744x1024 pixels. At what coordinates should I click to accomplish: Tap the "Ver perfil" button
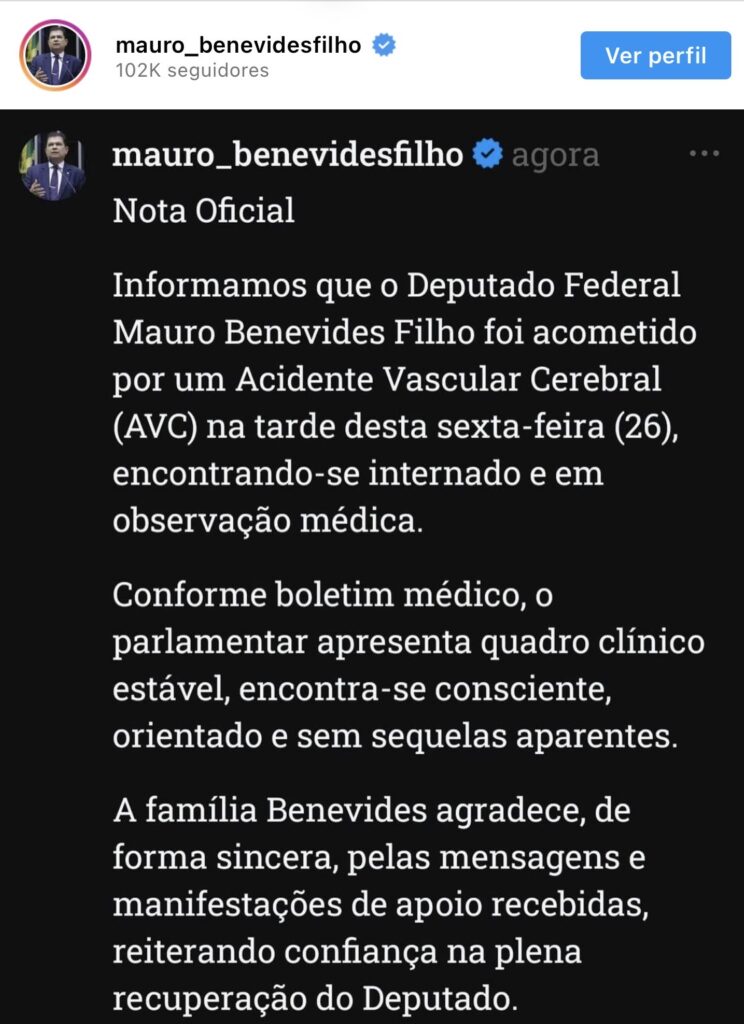(x=655, y=55)
